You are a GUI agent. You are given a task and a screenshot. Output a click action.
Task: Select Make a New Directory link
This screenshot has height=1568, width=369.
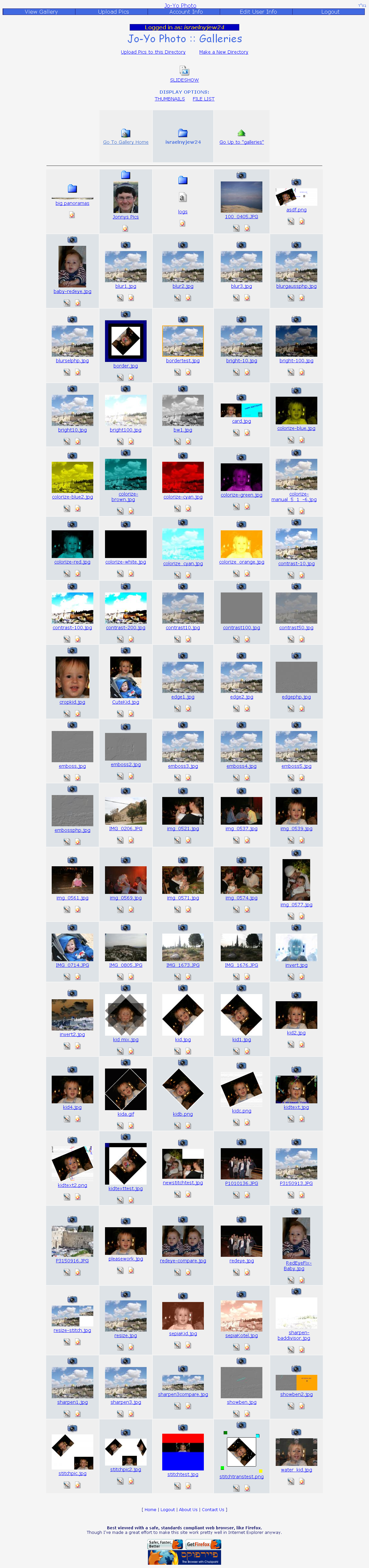click(x=223, y=52)
